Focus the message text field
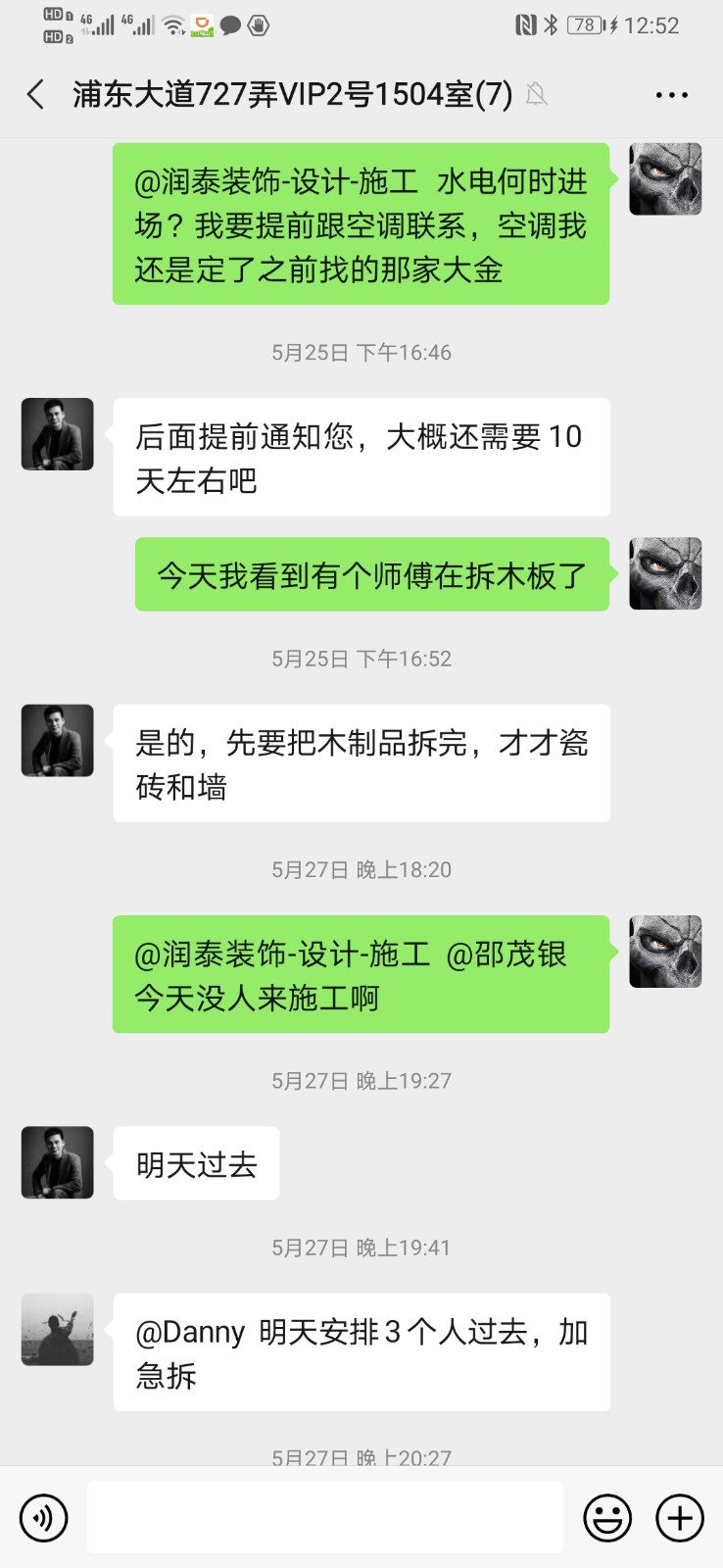 (324, 1518)
